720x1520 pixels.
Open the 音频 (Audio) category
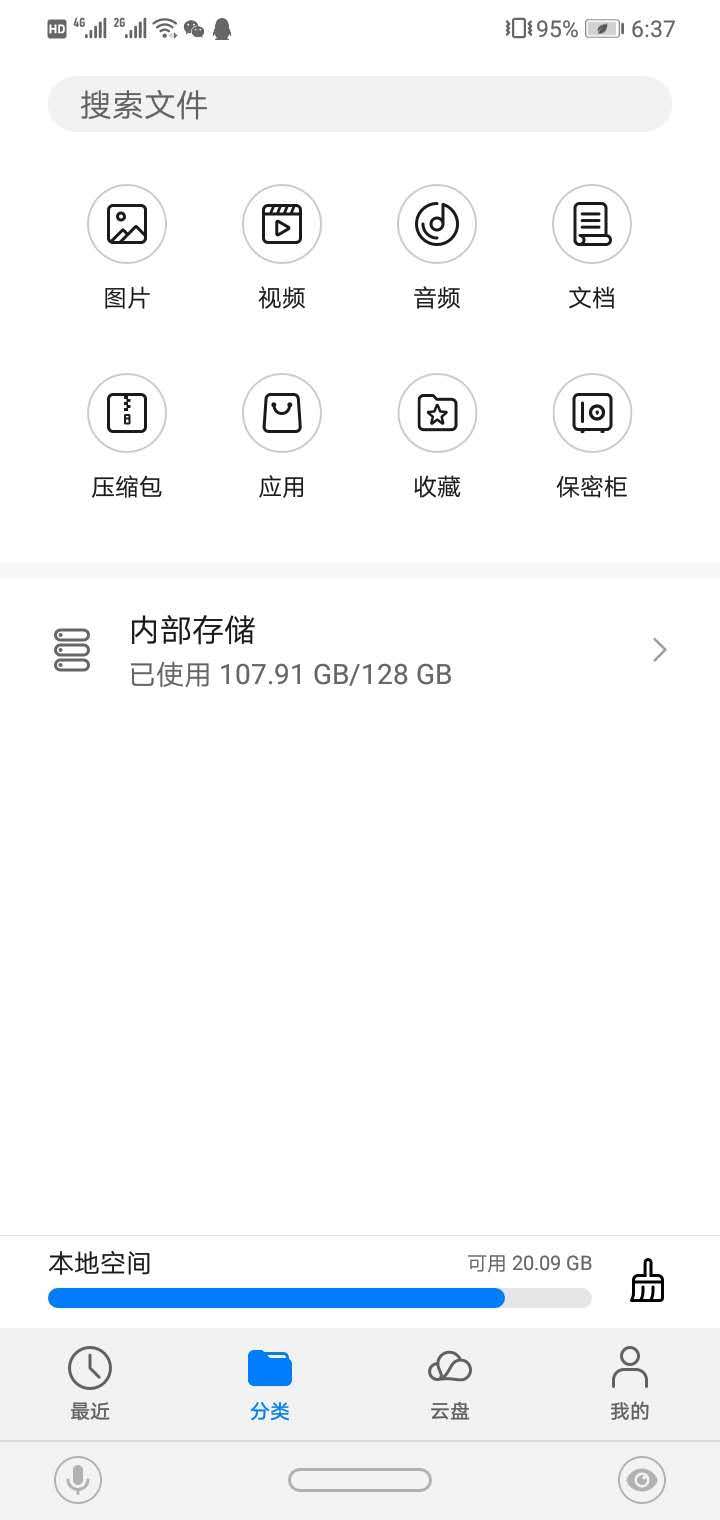(436, 224)
